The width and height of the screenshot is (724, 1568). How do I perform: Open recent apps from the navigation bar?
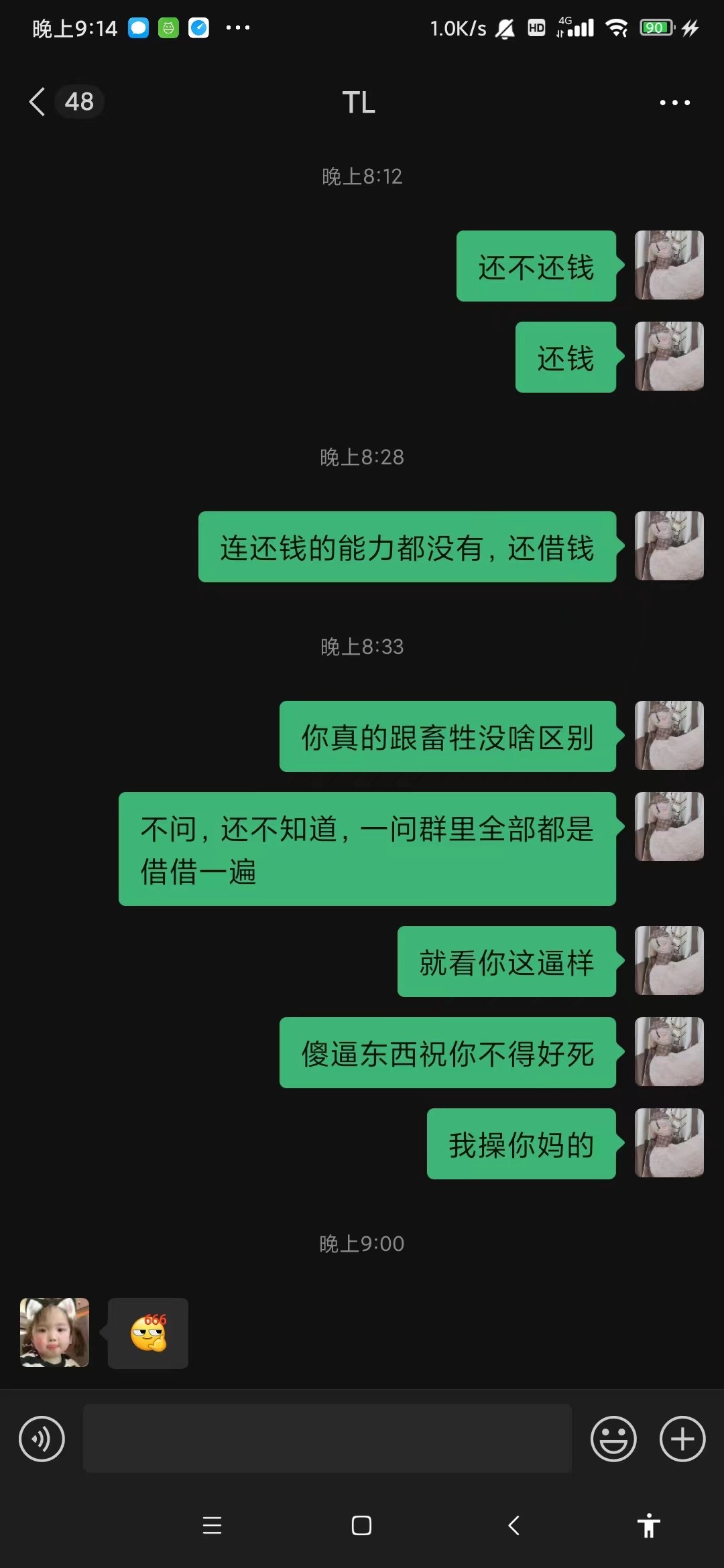[x=212, y=1526]
